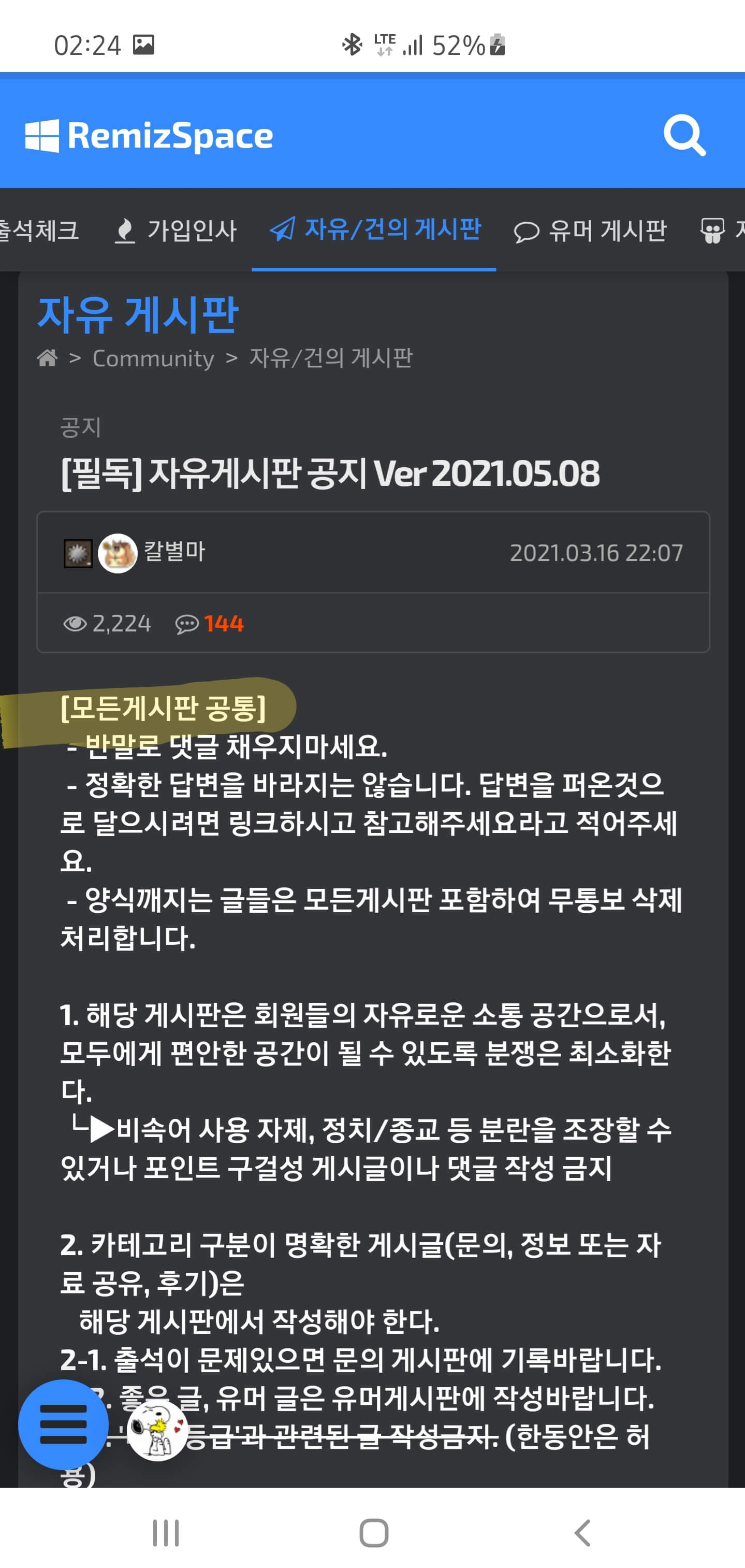Open the floating hamburger menu button

coord(63,1425)
